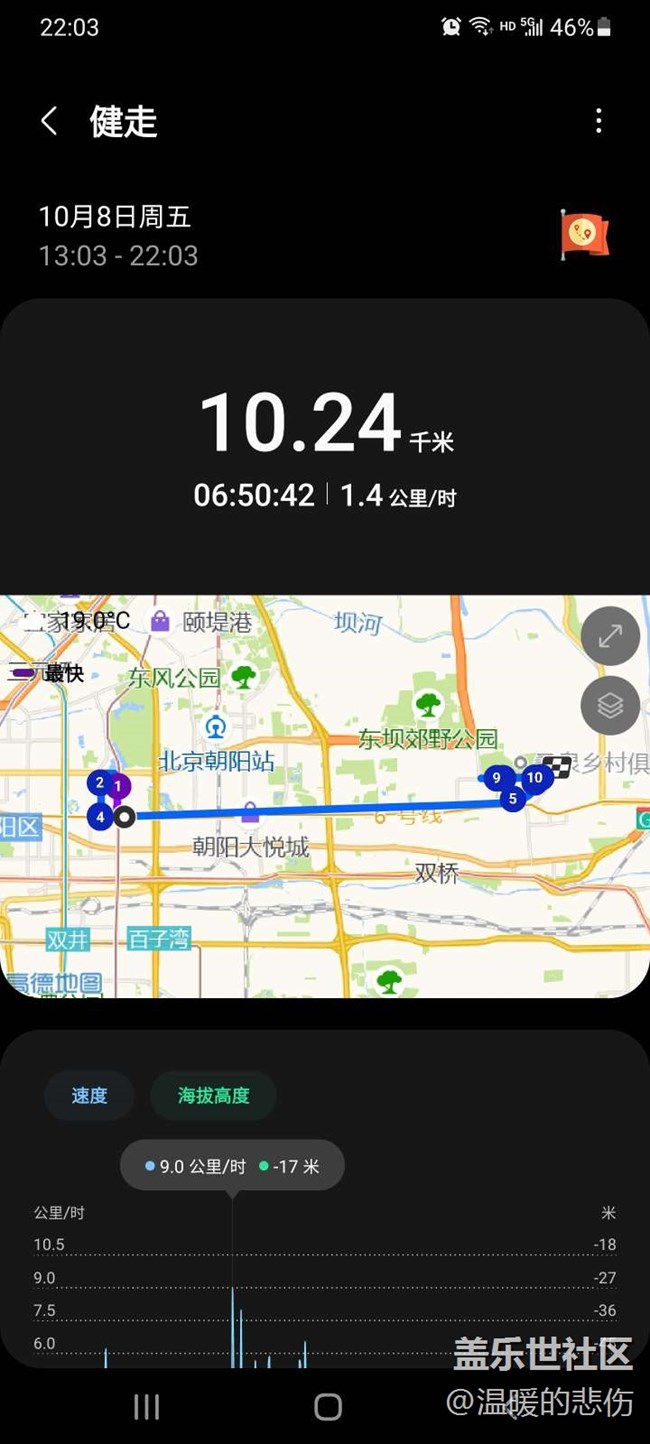Select the 海拔高度 chip
This screenshot has height=1444, width=650.
coord(213,1096)
